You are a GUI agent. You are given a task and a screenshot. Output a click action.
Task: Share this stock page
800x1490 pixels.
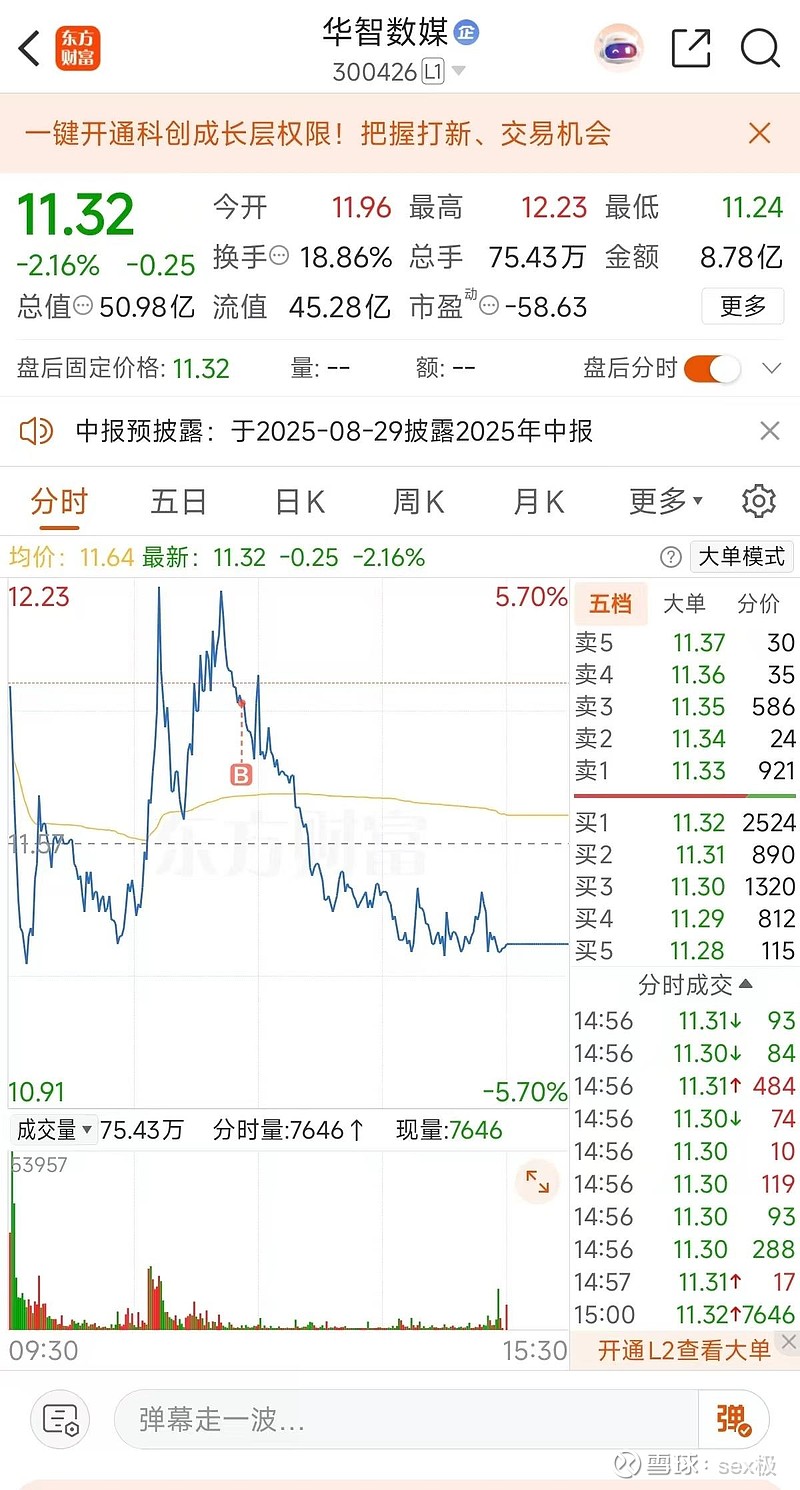pos(690,47)
